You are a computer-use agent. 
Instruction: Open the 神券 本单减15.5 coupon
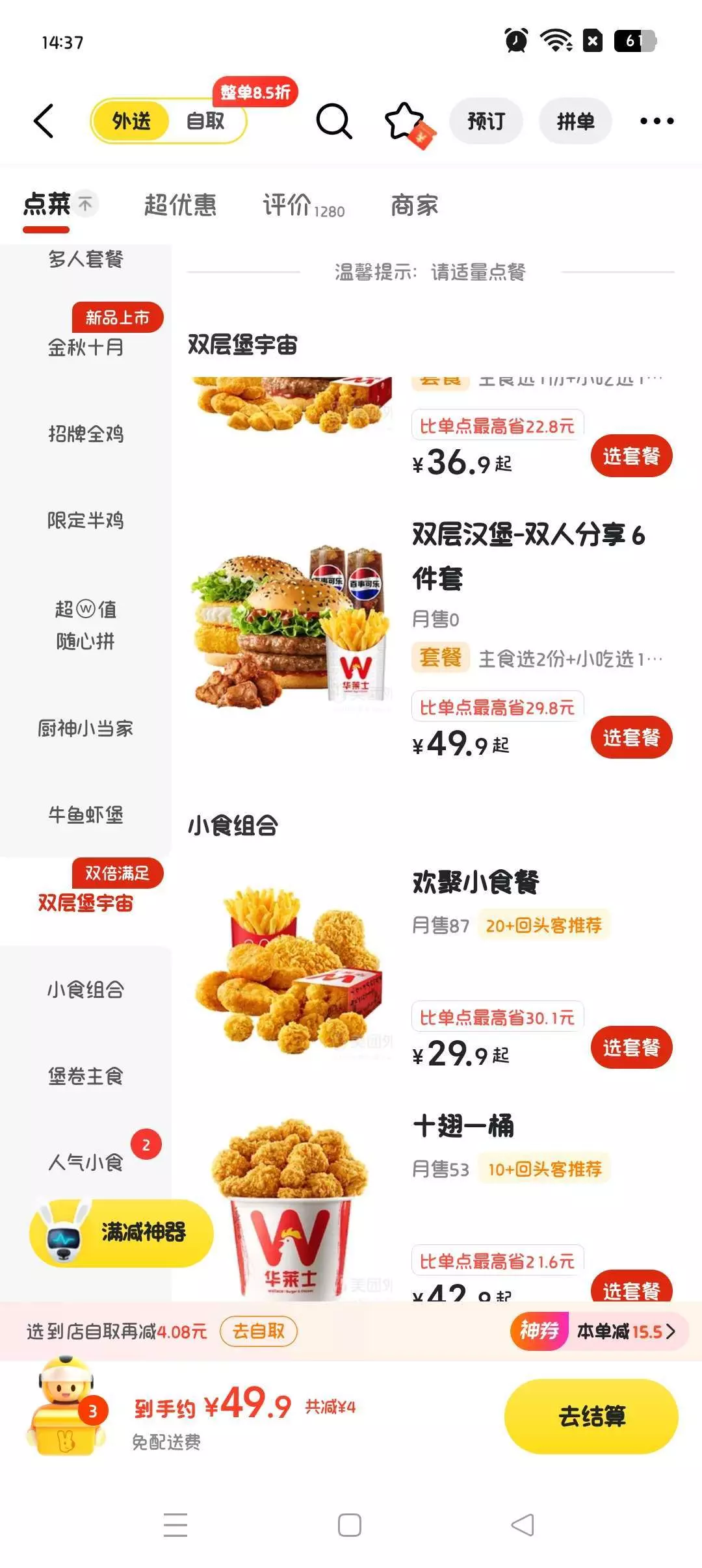click(x=598, y=1331)
